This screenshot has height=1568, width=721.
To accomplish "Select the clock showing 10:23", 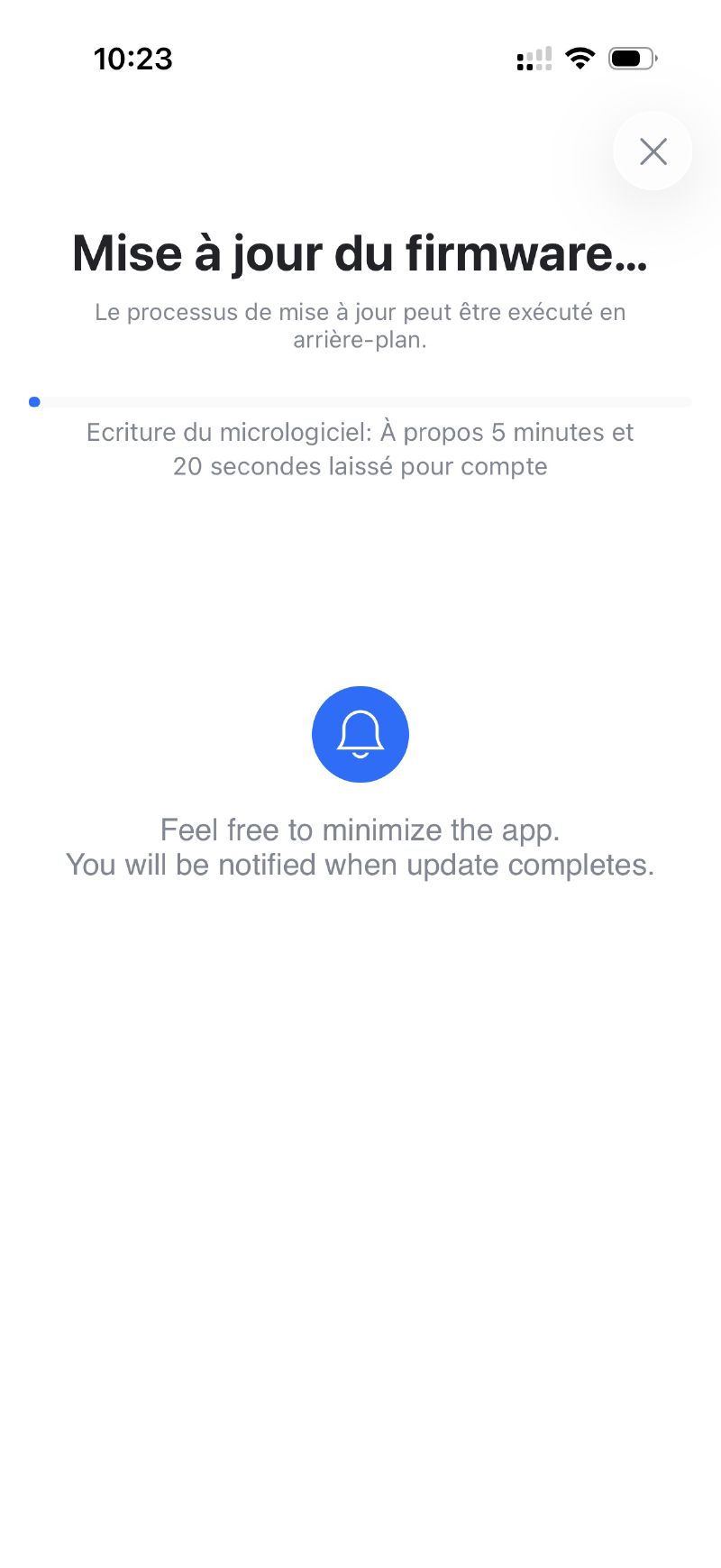I will pyautogui.click(x=132, y=58).
